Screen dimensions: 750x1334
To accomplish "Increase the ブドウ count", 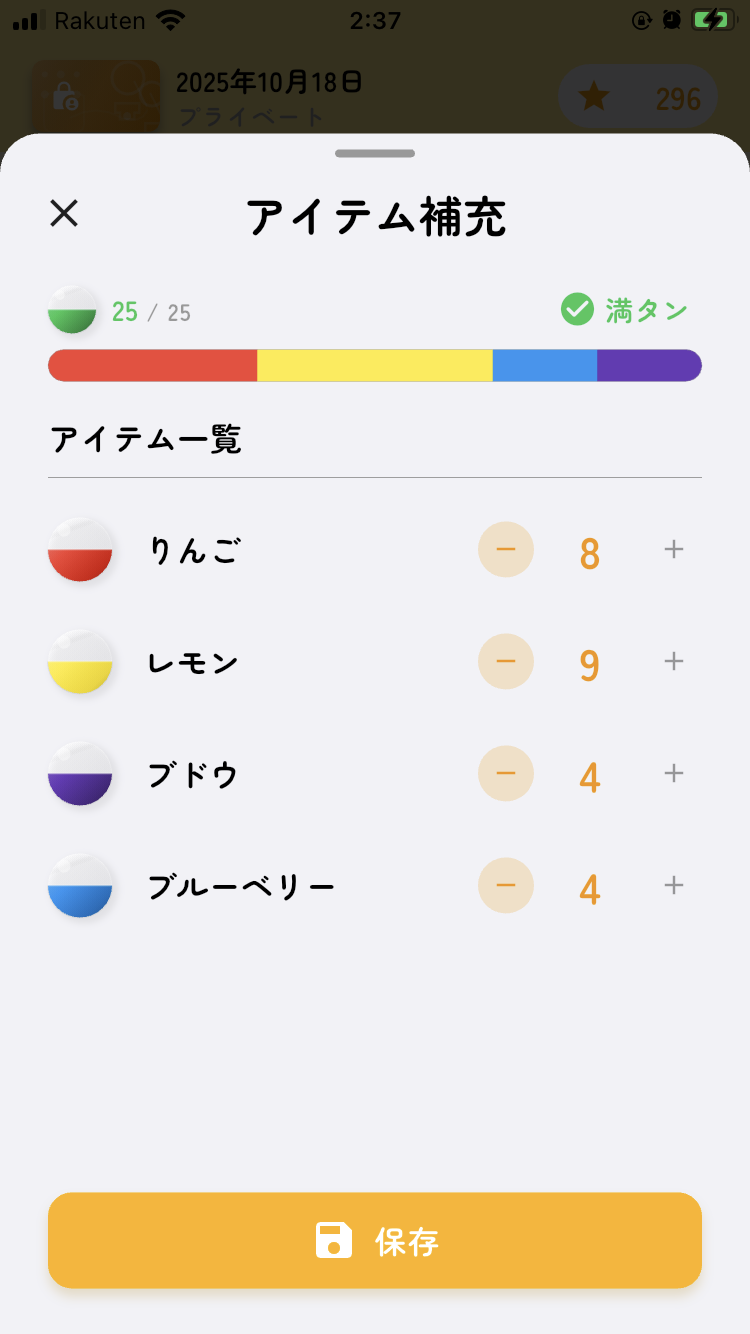I will (674, 774).
